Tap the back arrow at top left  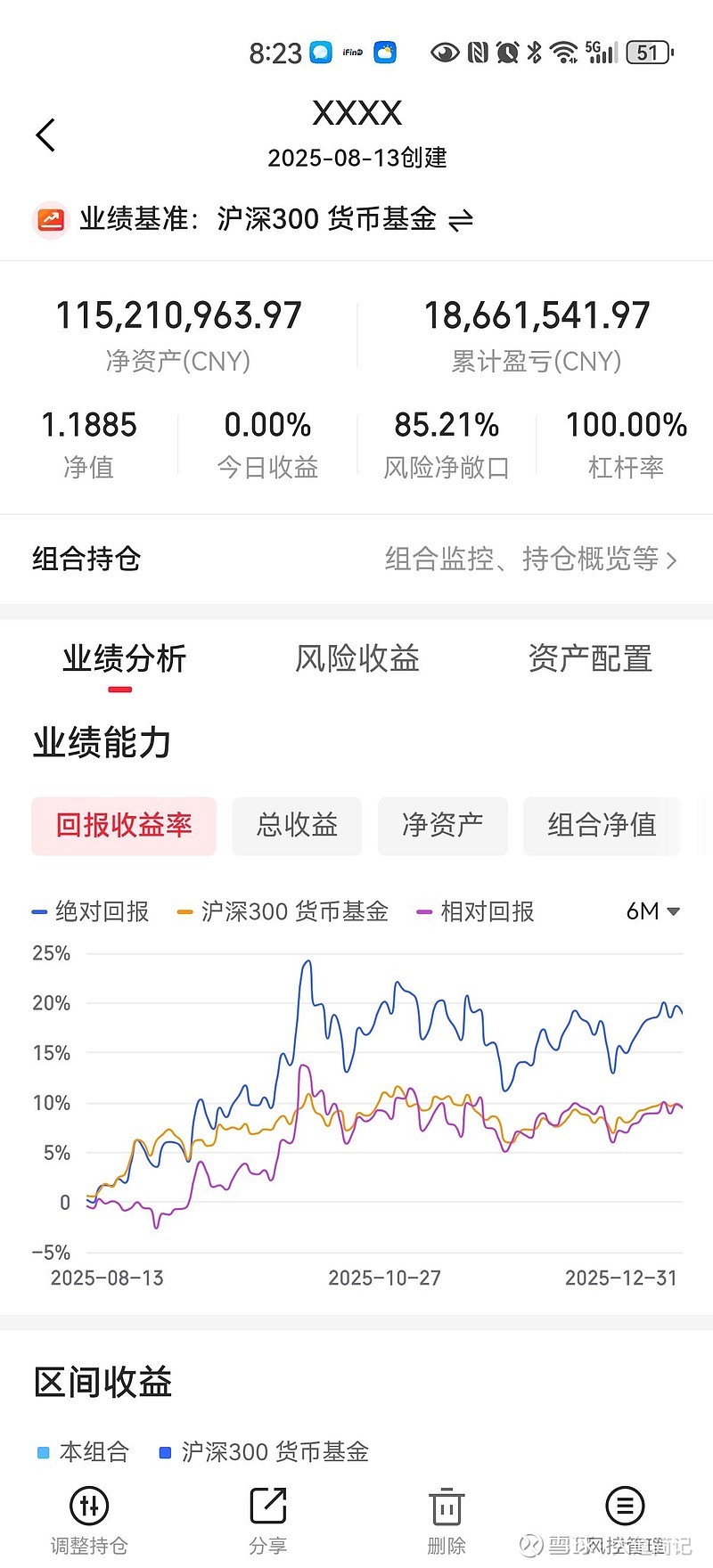click(45, 134)
